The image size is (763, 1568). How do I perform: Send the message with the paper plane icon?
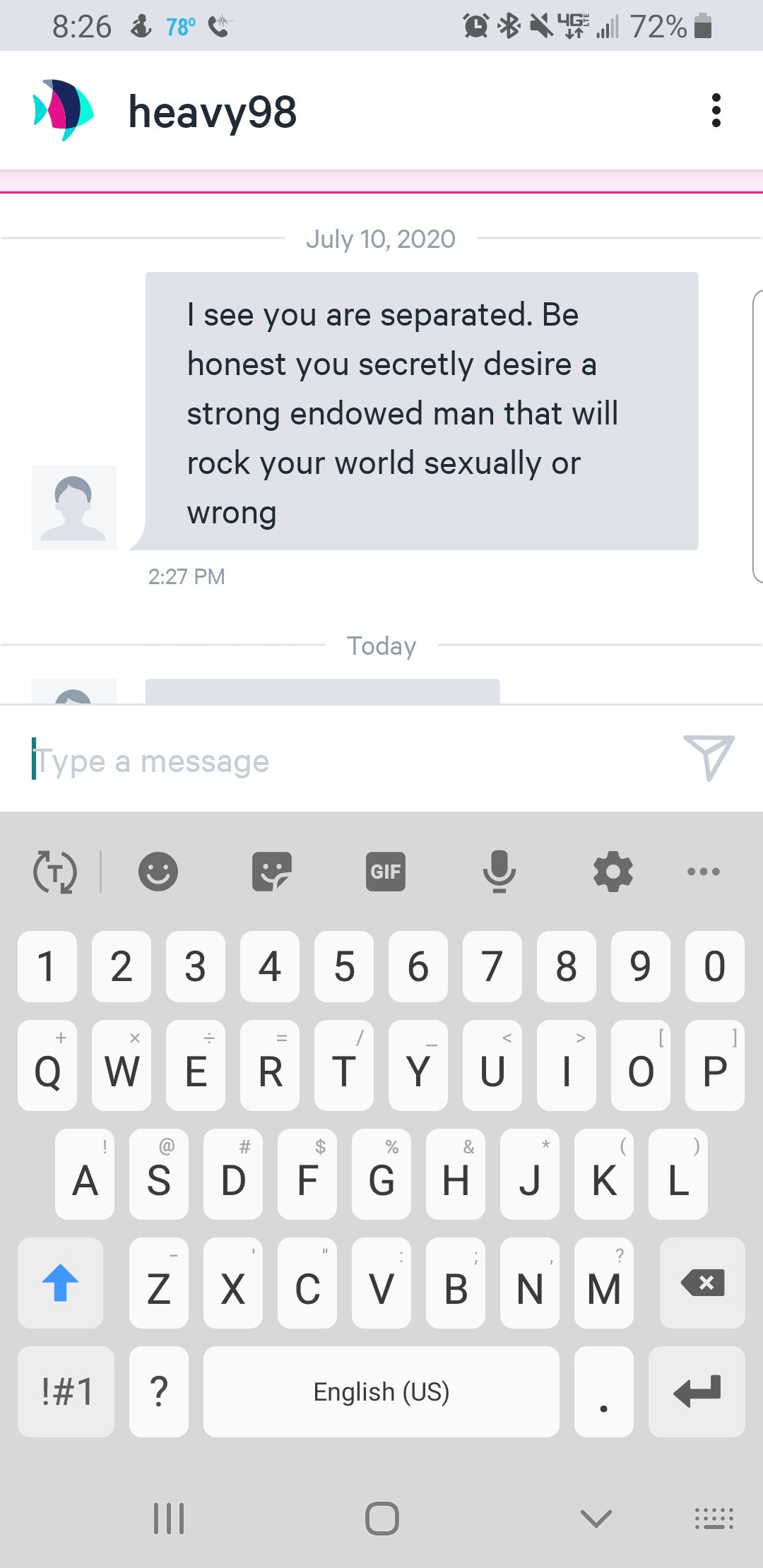coord(709,757)
